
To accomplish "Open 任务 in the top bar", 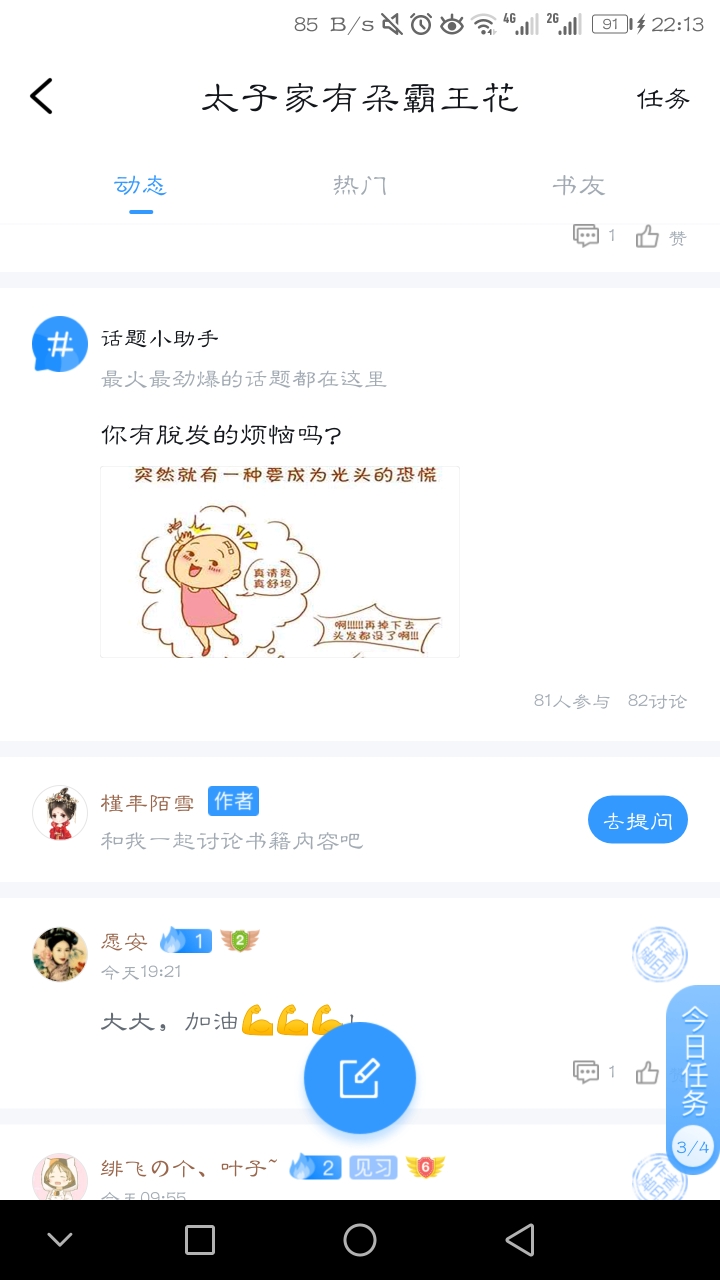I will tap(664, 98).
